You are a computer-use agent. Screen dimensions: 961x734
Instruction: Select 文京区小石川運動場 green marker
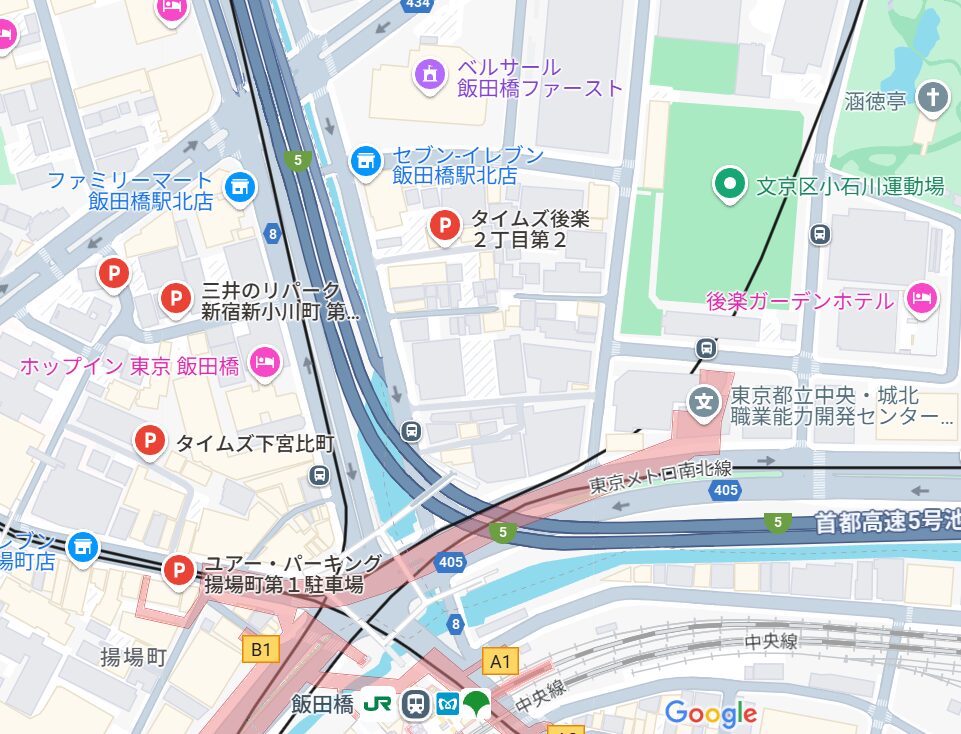coord(729,183)
